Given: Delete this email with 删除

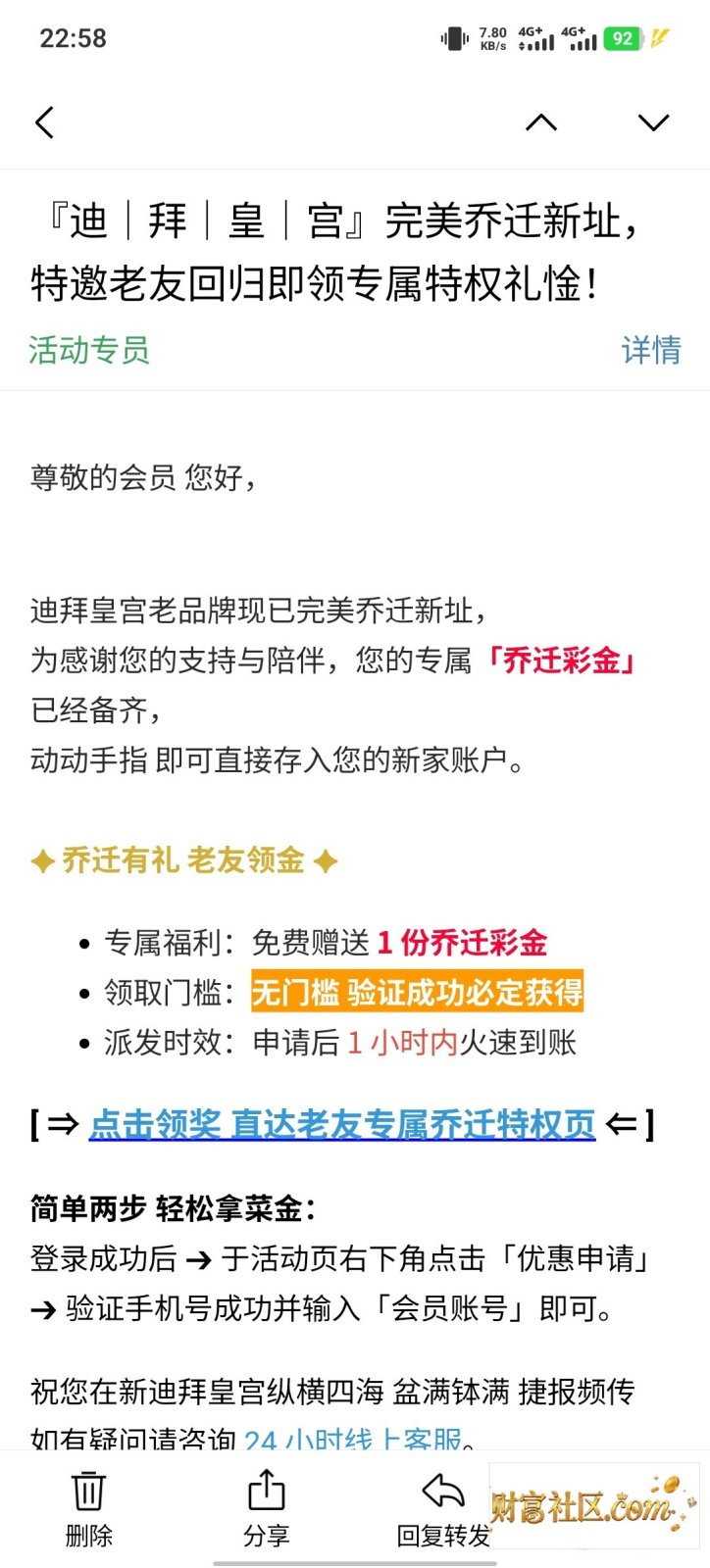Looking at the screenshot, I should coord(88,1508).
